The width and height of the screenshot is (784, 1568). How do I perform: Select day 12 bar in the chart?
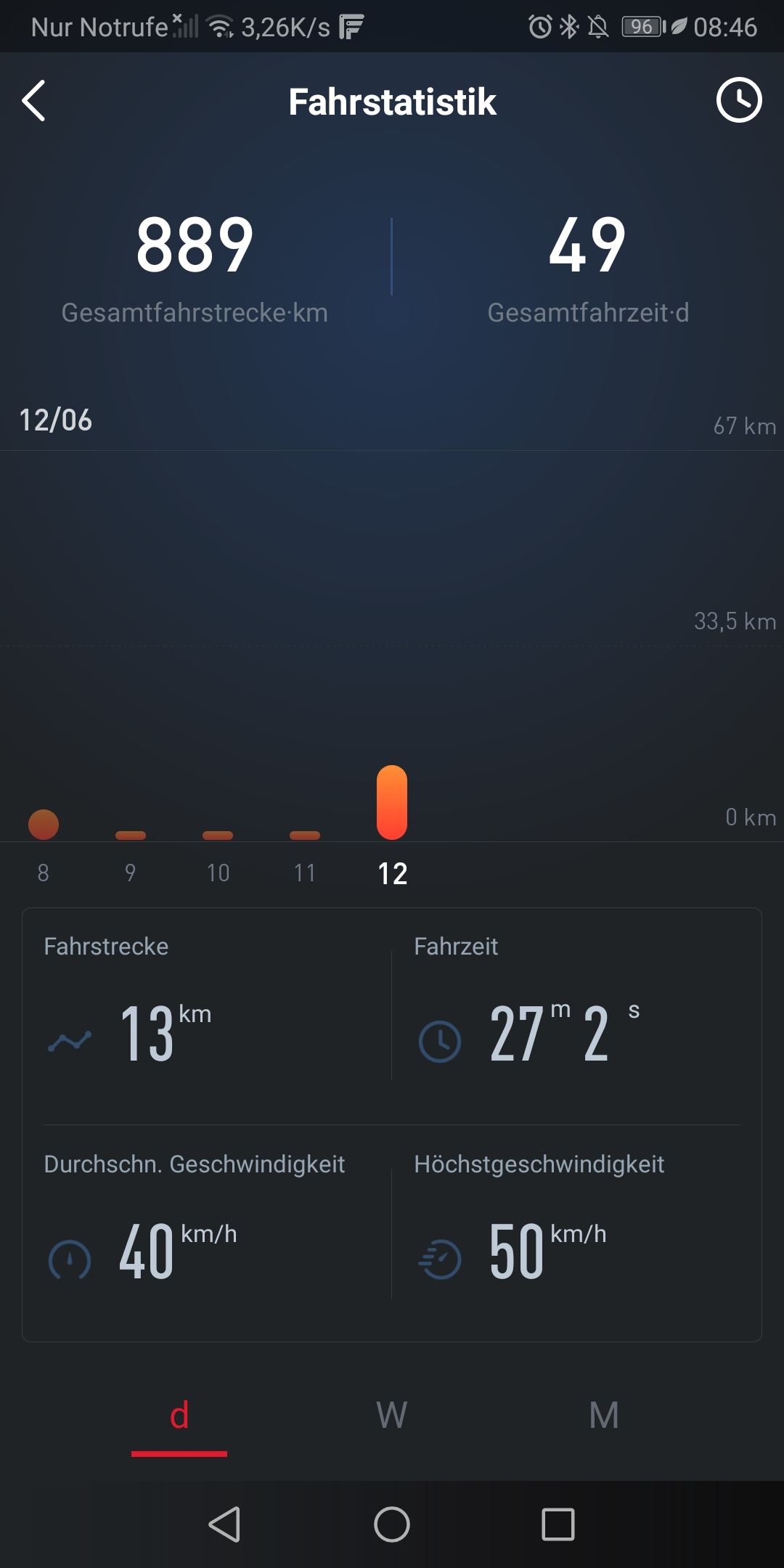(392, 802)
